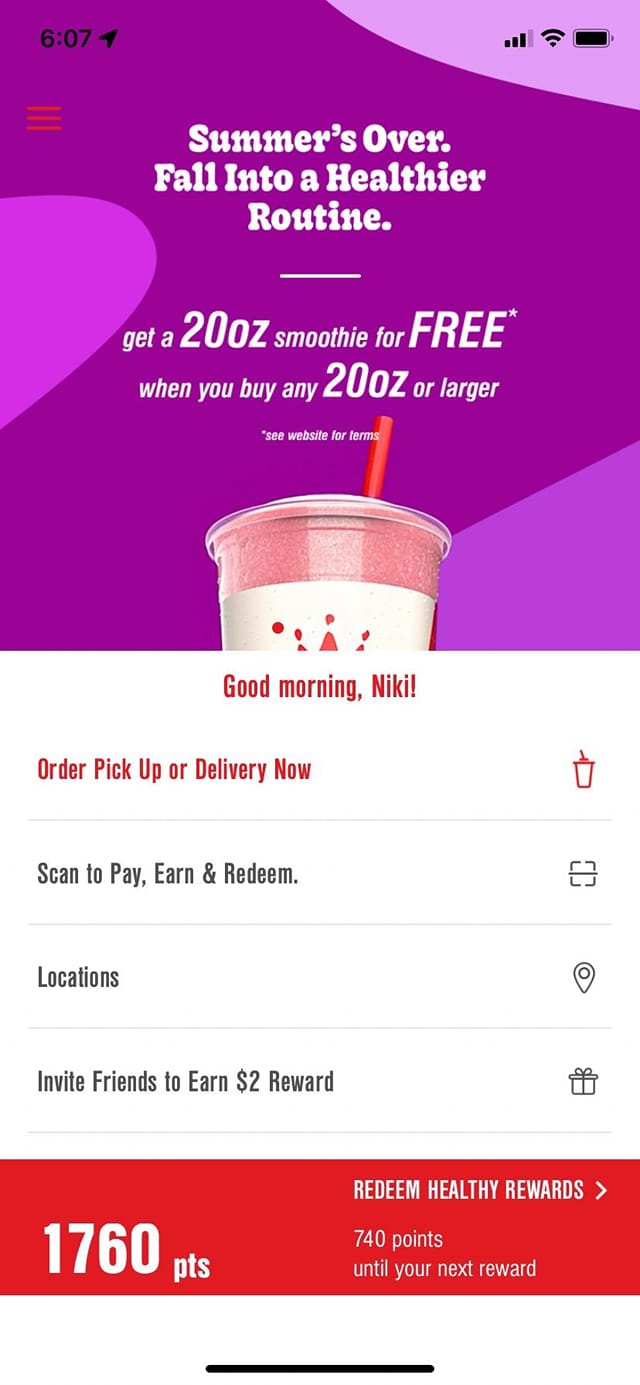Tap Redeem Healthy Rewards
The image size is (640, 1385).
479,1190
